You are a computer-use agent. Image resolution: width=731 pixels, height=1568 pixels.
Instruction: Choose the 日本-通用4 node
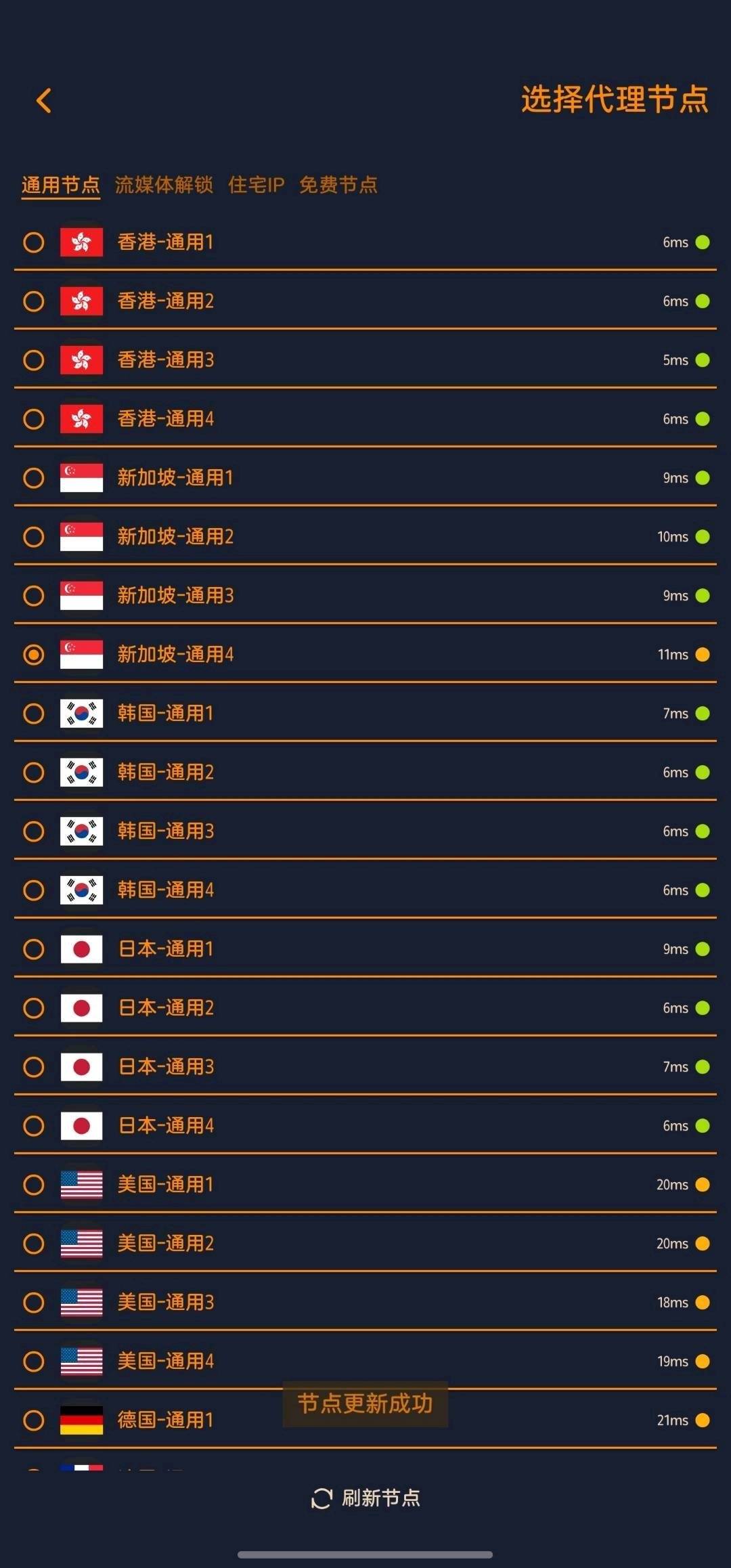(x=166, y=1126)
